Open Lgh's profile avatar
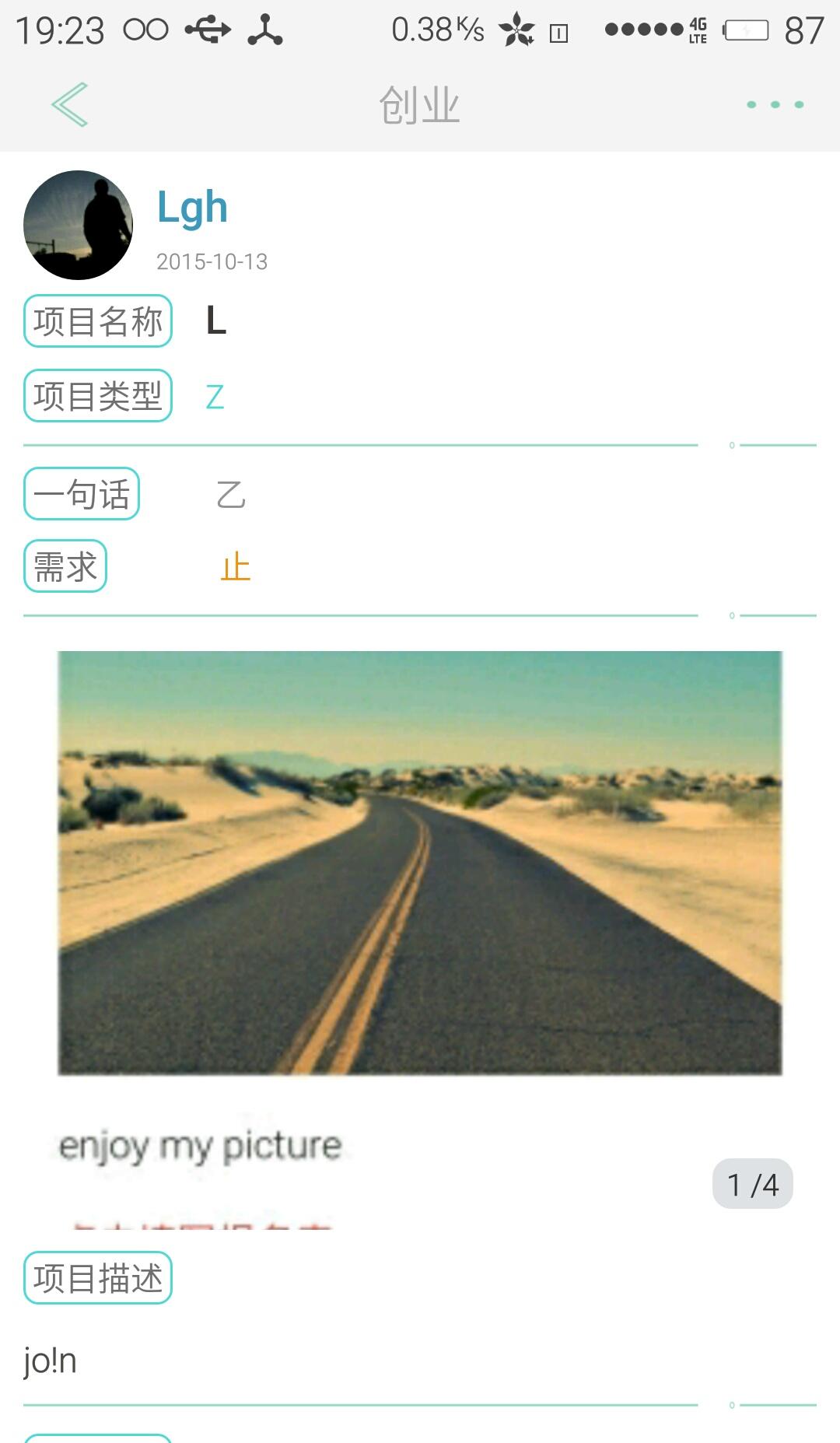The image size is (840, 1443). pos(78,225)
